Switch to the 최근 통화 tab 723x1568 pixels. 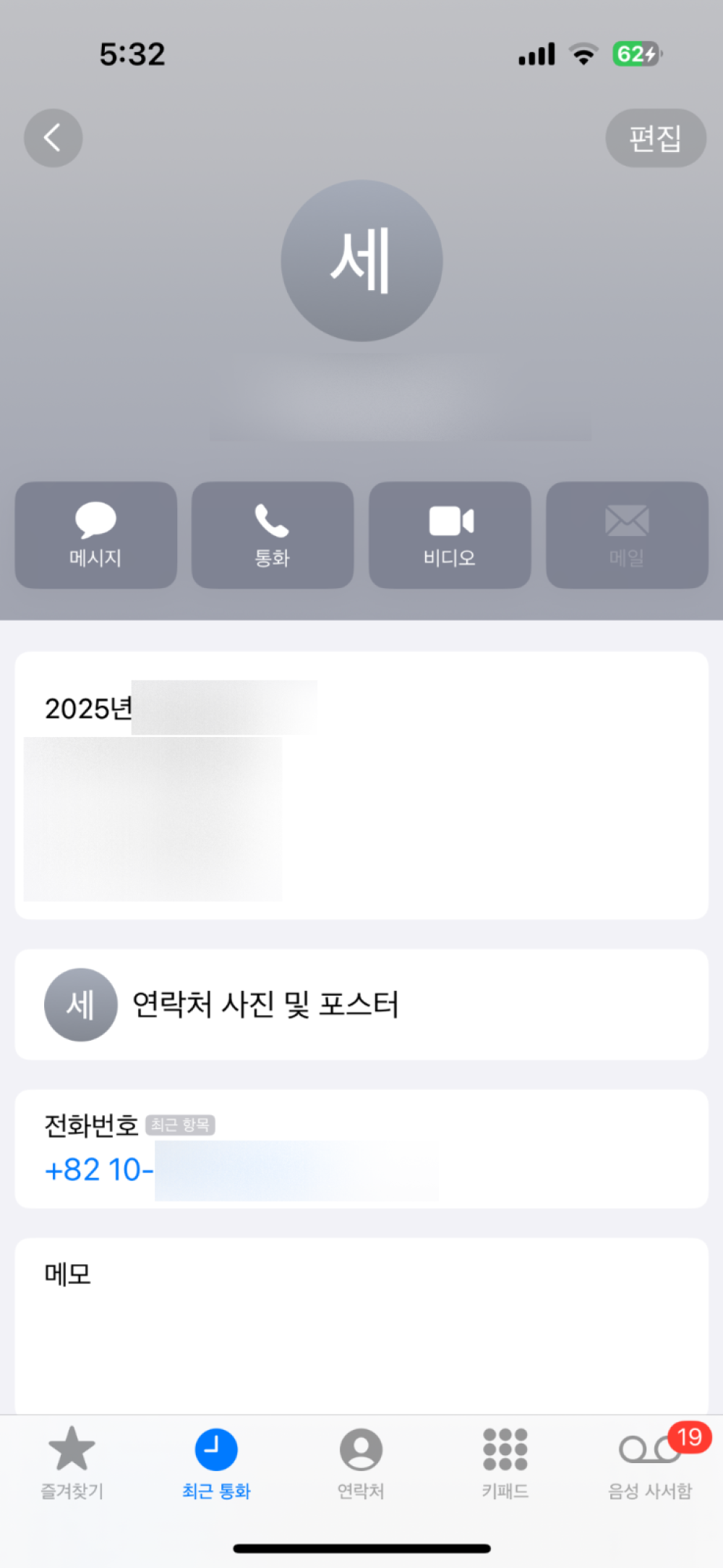point(216,1461)
